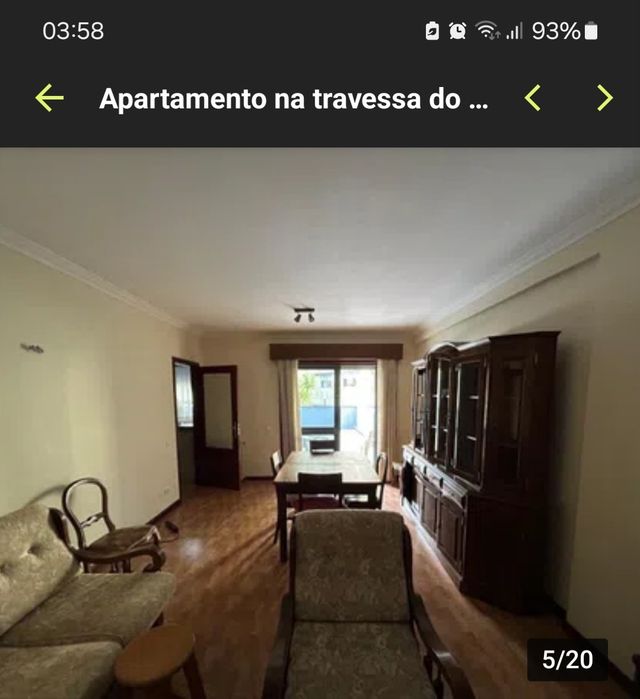Tap the living room photo
Viewport: 640px width, 699px height.
point(320,423)
